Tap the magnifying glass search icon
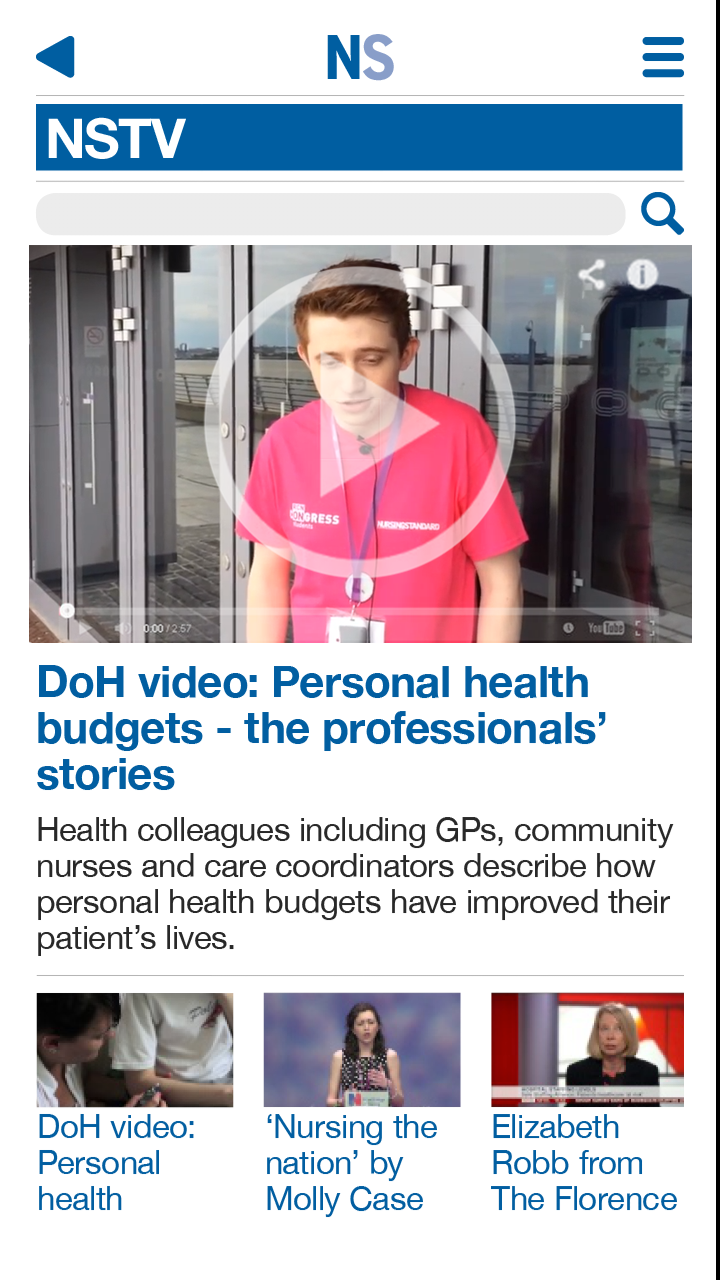The height and width of the screenshot is (1280, 720). point(662,214)
